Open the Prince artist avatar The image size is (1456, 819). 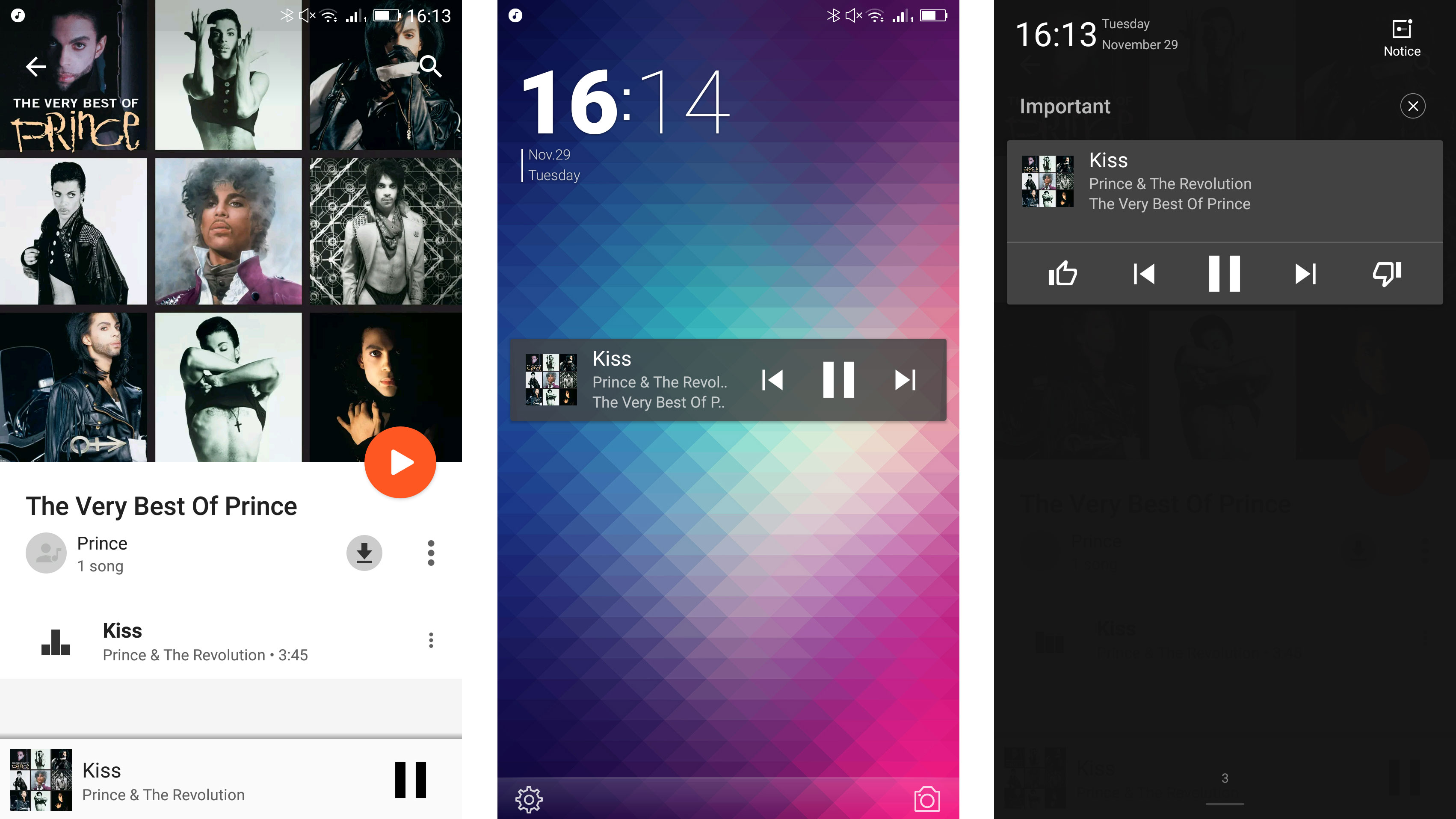click(x=46, y=553)
